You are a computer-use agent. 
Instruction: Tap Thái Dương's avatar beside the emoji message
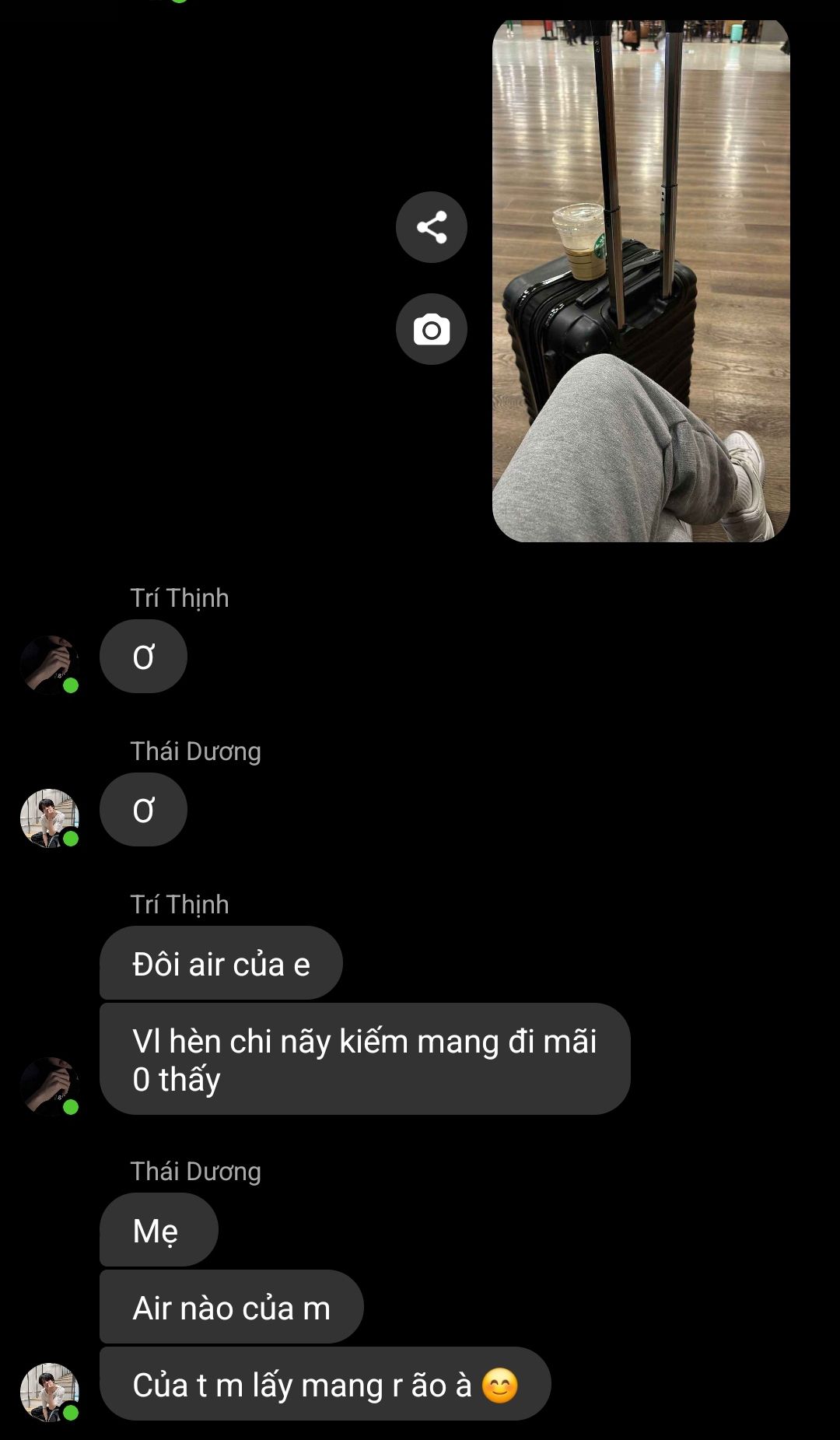pos(50,1392)
